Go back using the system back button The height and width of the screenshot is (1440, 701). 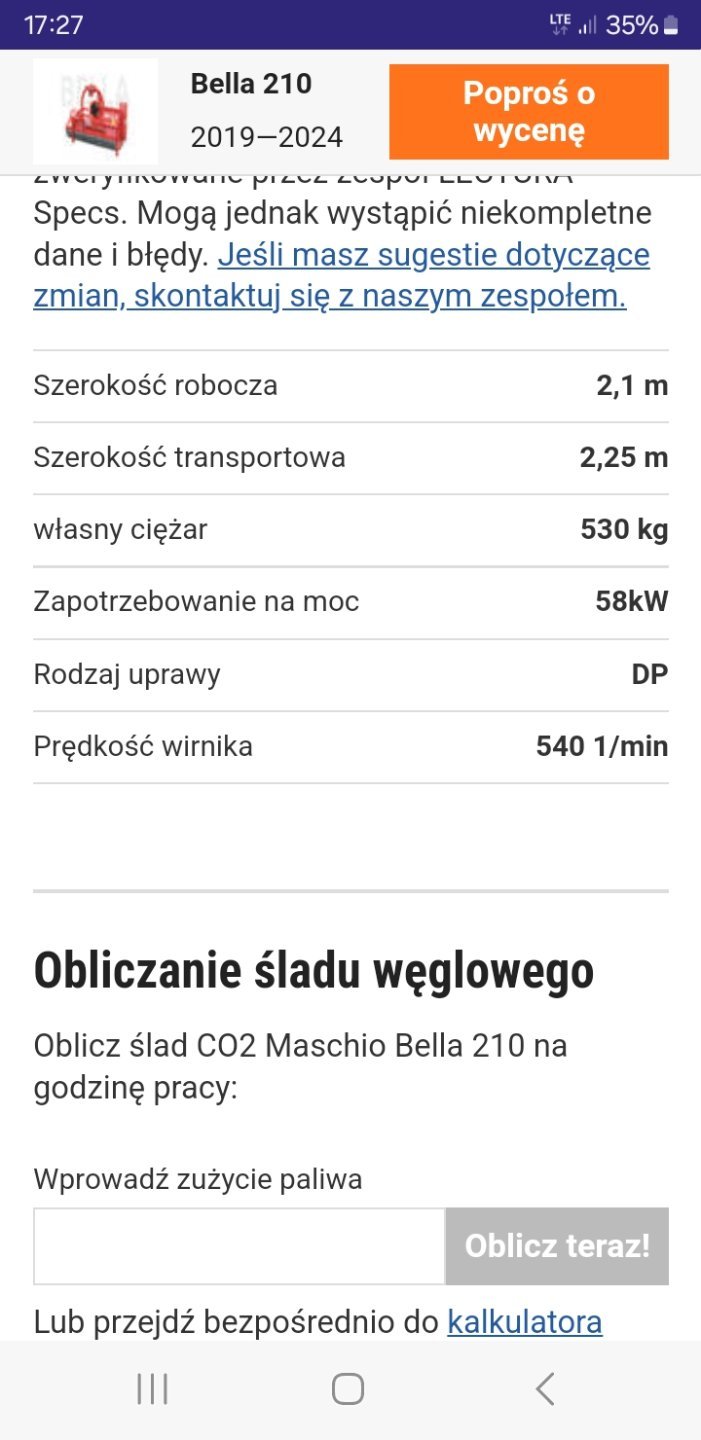[544, 1389]
